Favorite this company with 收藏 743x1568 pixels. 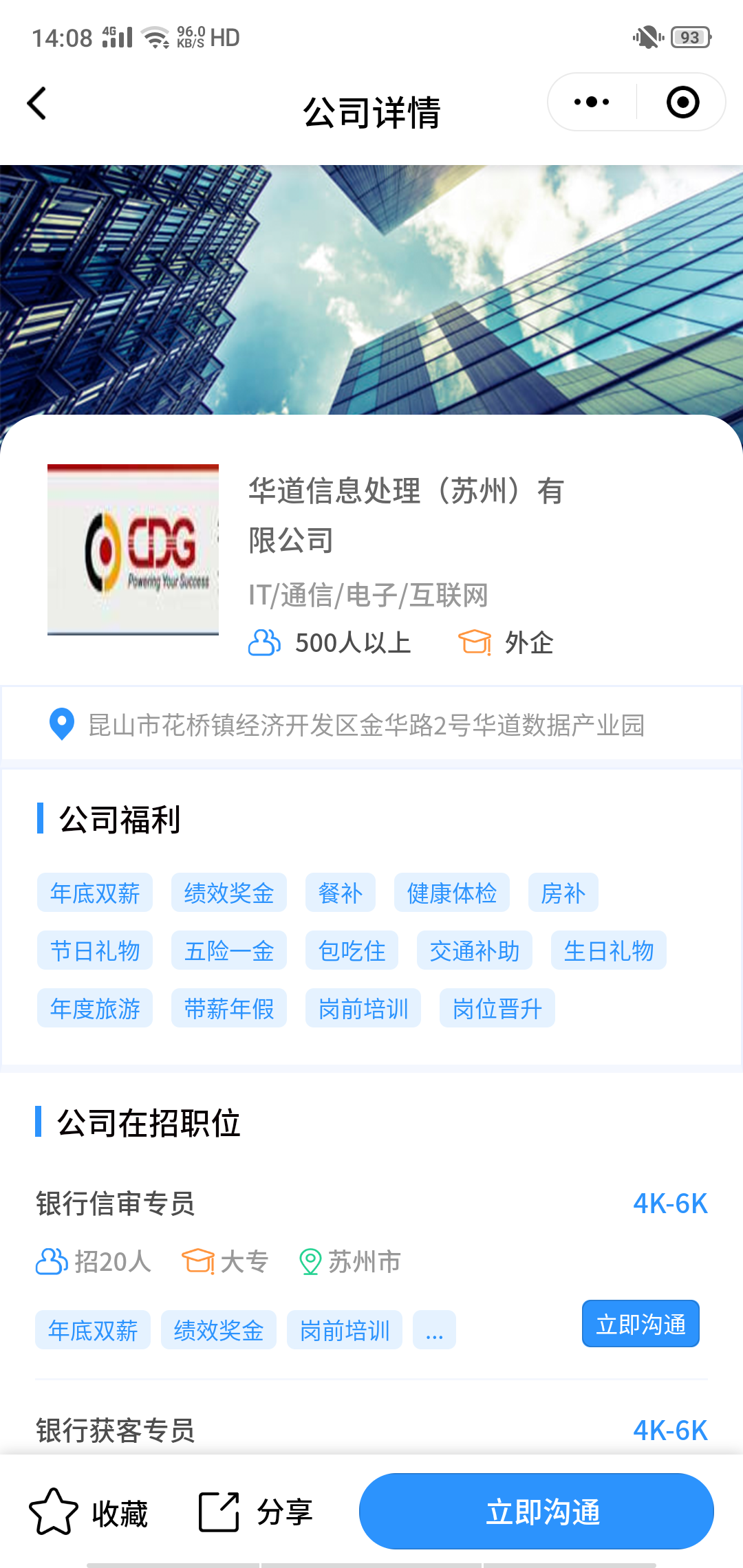89,1512
